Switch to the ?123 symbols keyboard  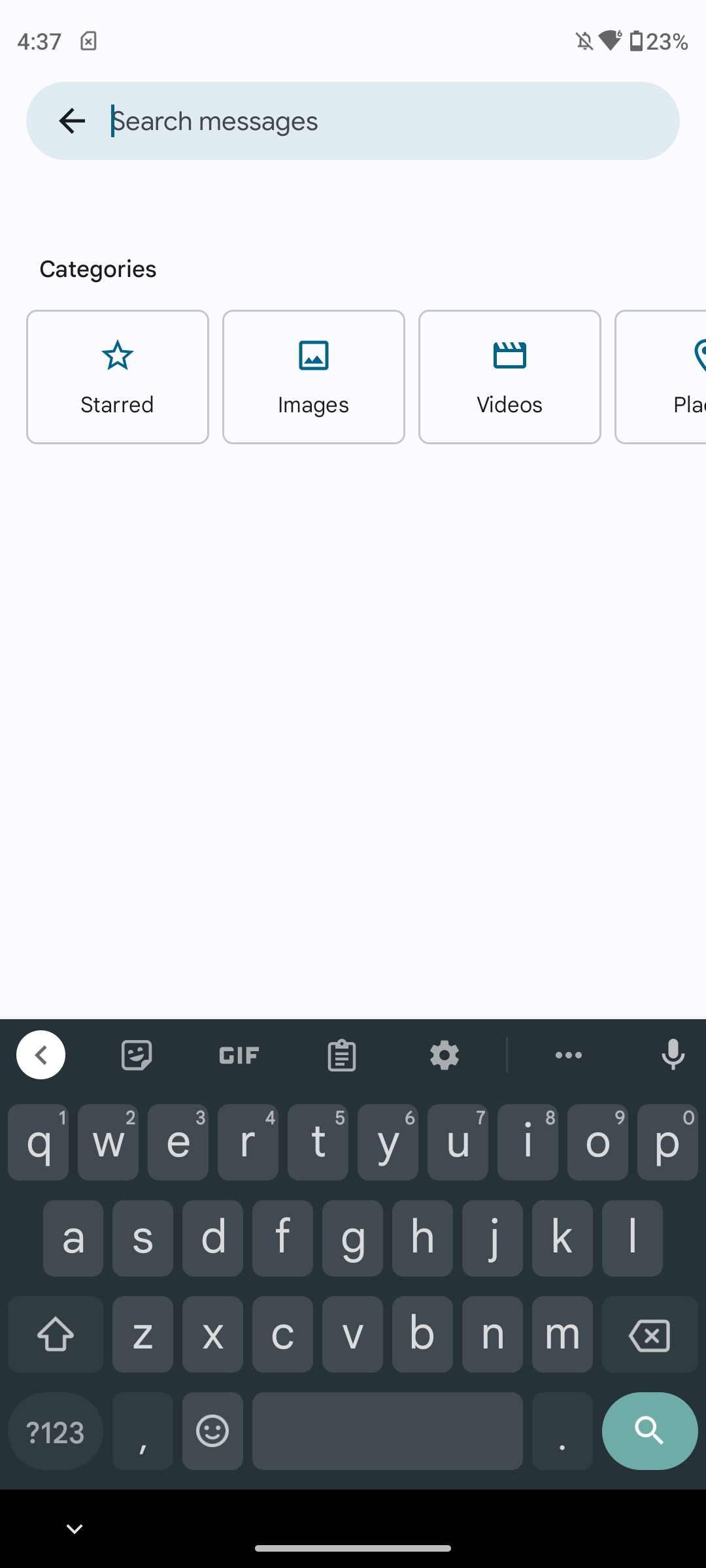pos(56,1431)
